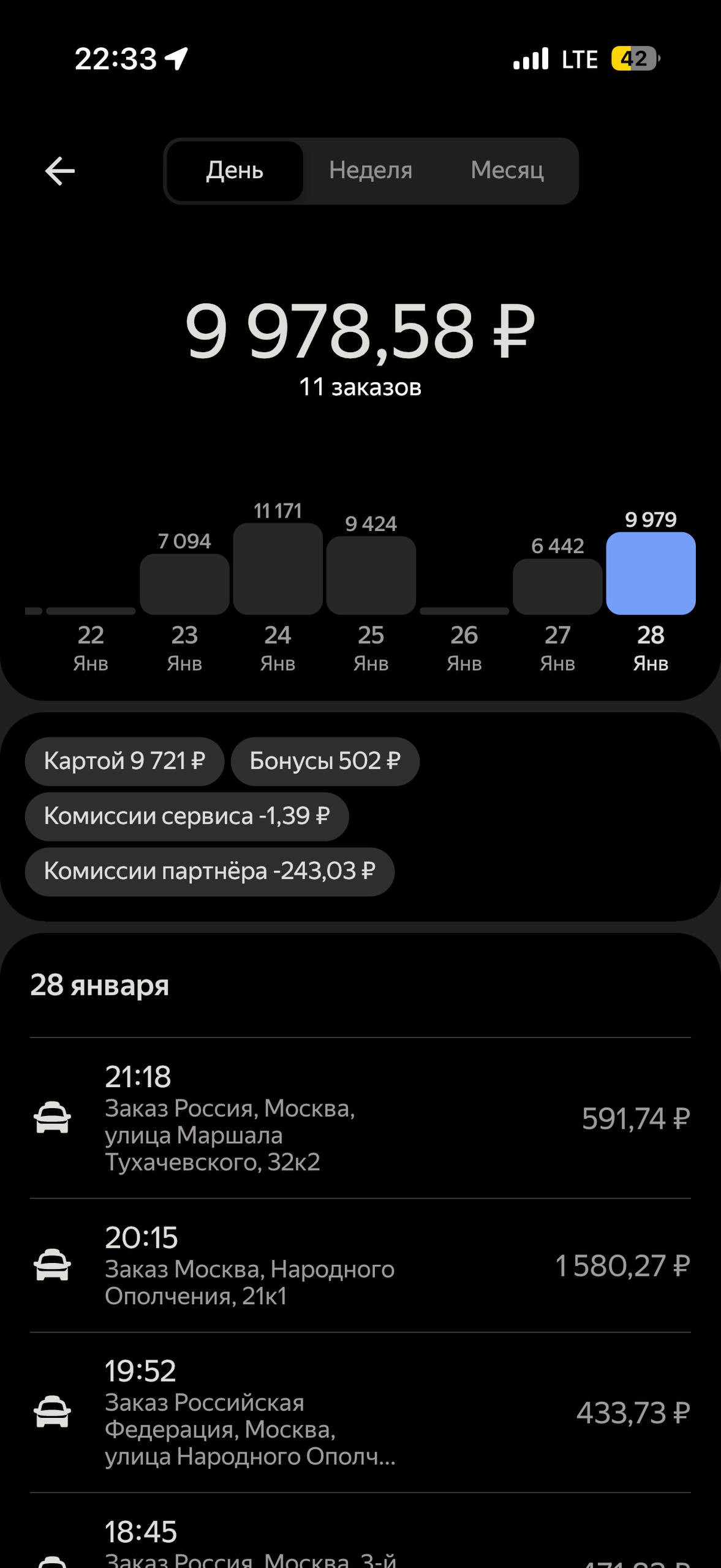Select the 24 Янв bar in chart
Screen dimensions: 721x1568
(x=277, y=569)
